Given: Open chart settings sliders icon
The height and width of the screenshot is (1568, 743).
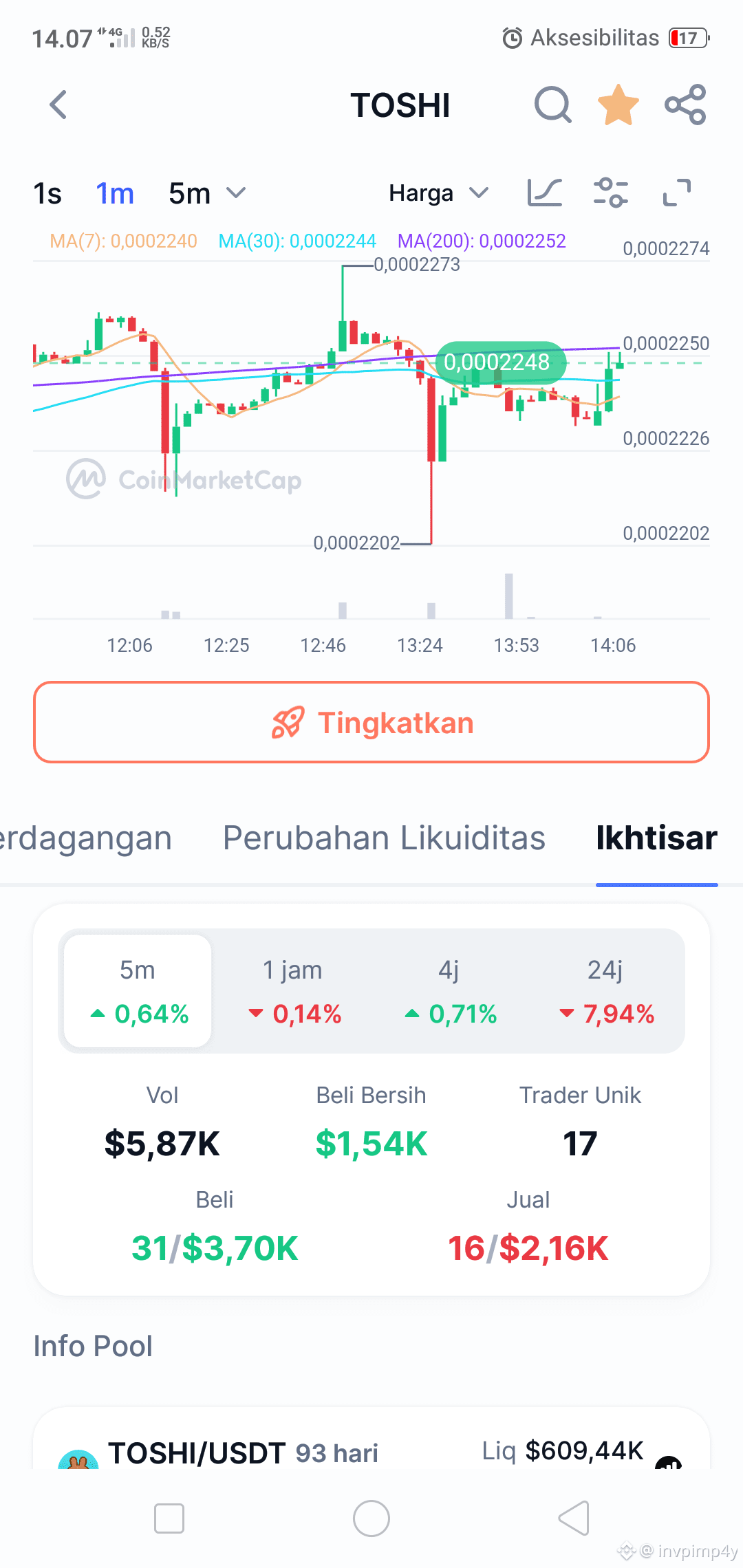Looking at the screenshot, I should (611, 193).
